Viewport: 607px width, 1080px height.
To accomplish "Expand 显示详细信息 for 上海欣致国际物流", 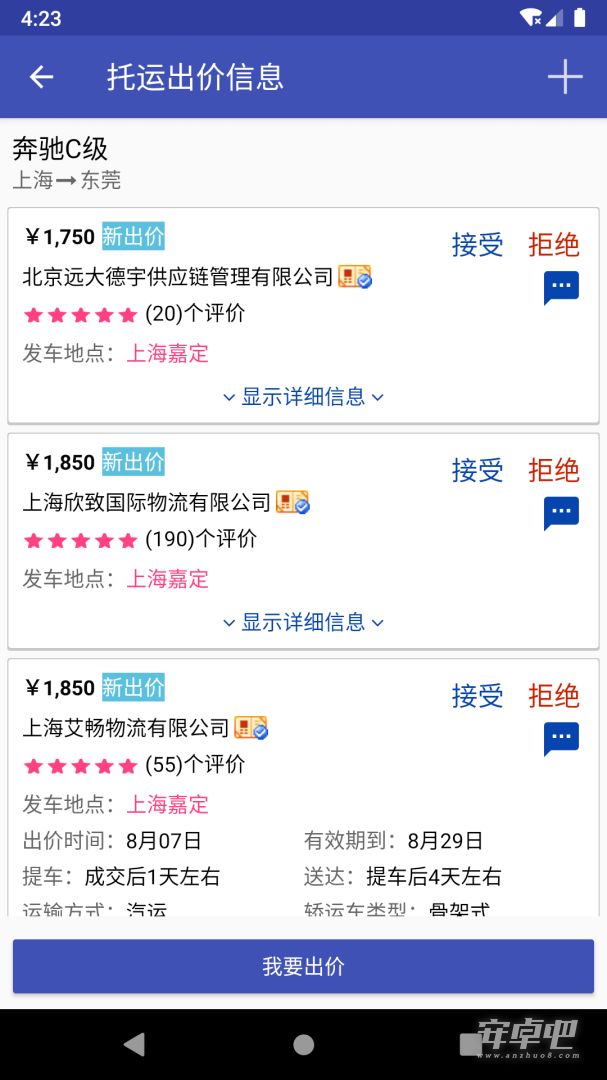I will click(303, 623).
